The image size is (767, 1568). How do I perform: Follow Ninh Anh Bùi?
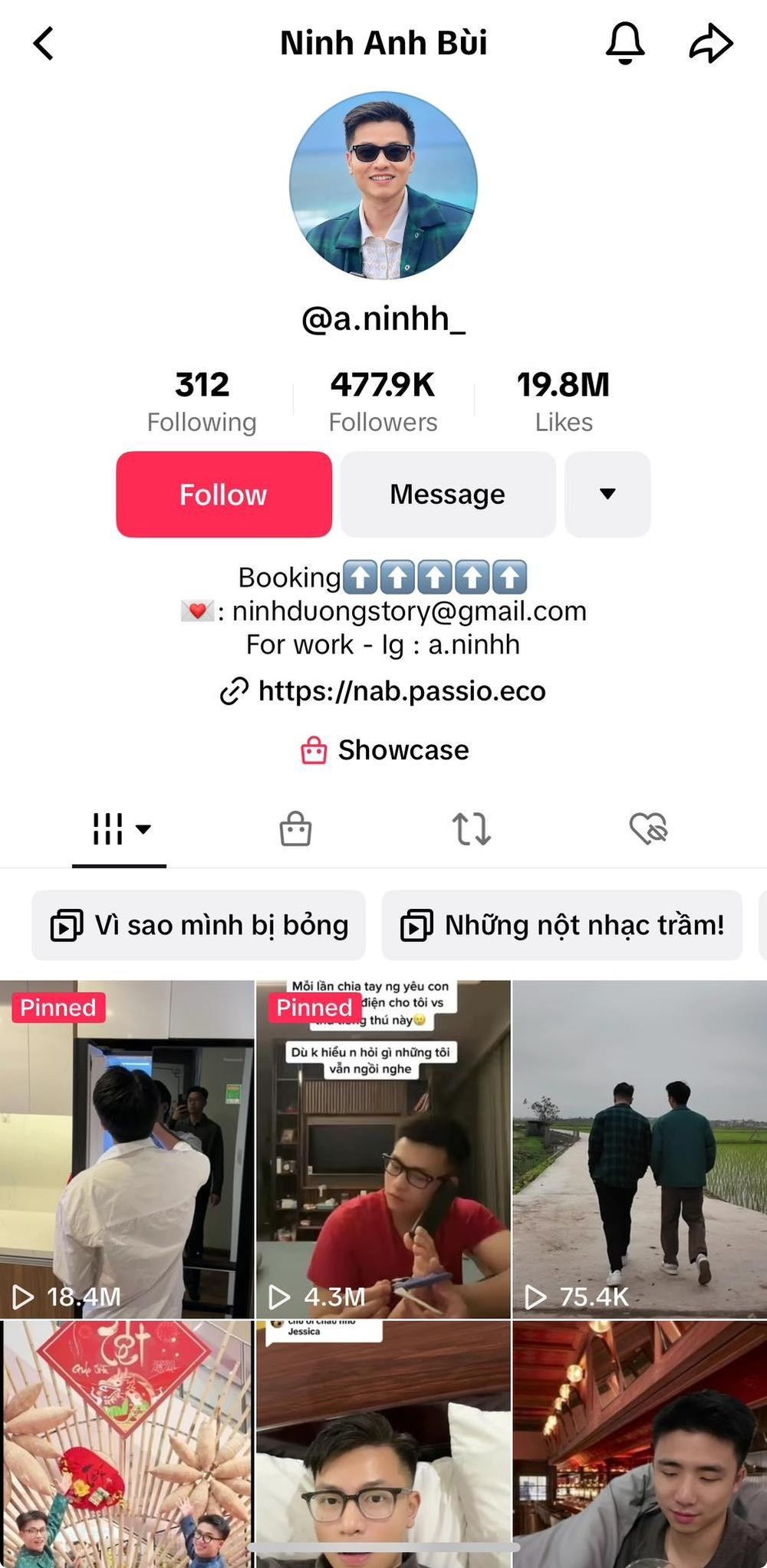click(224, 494)
